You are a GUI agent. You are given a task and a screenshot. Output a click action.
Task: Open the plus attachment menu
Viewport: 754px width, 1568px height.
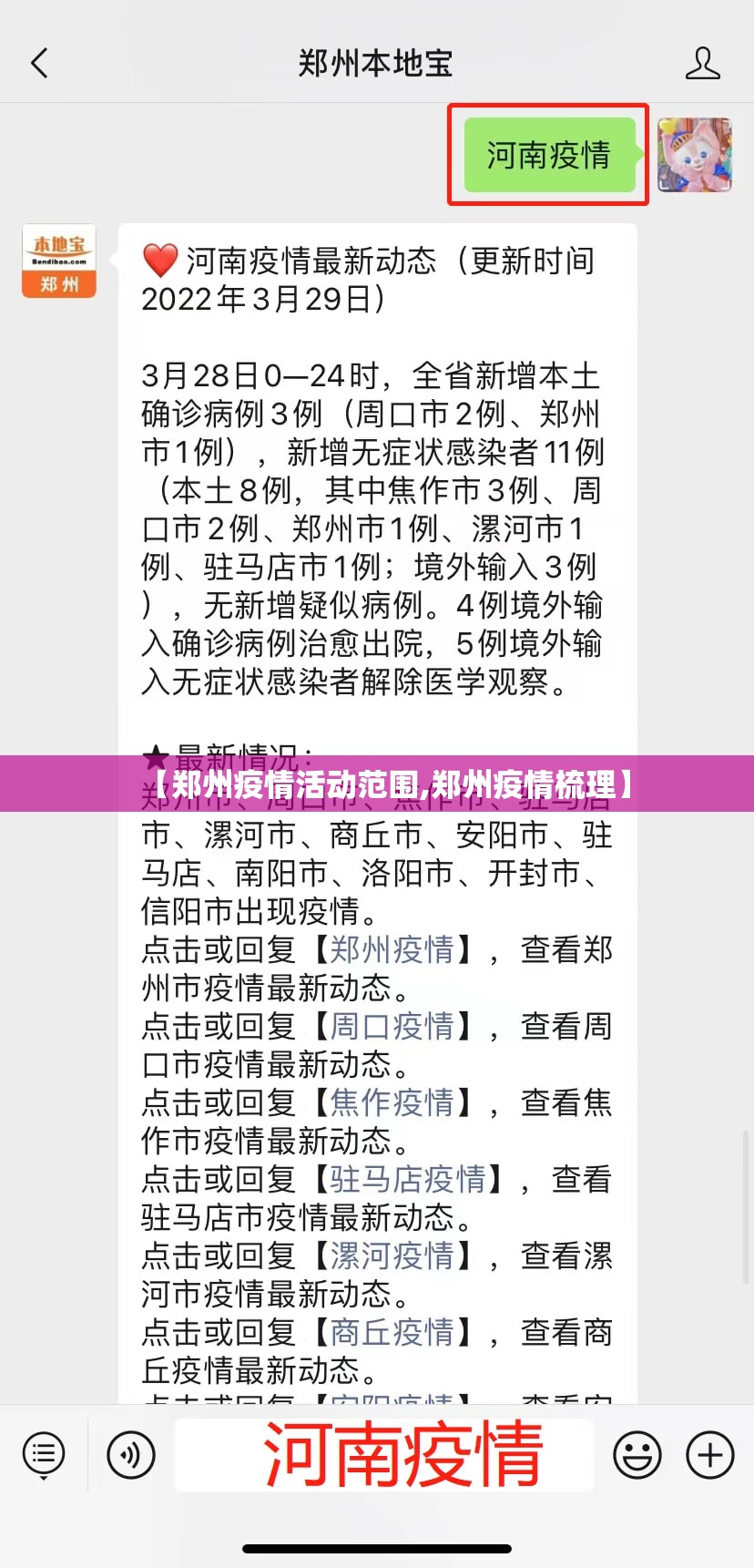[x=709, y=1455]
